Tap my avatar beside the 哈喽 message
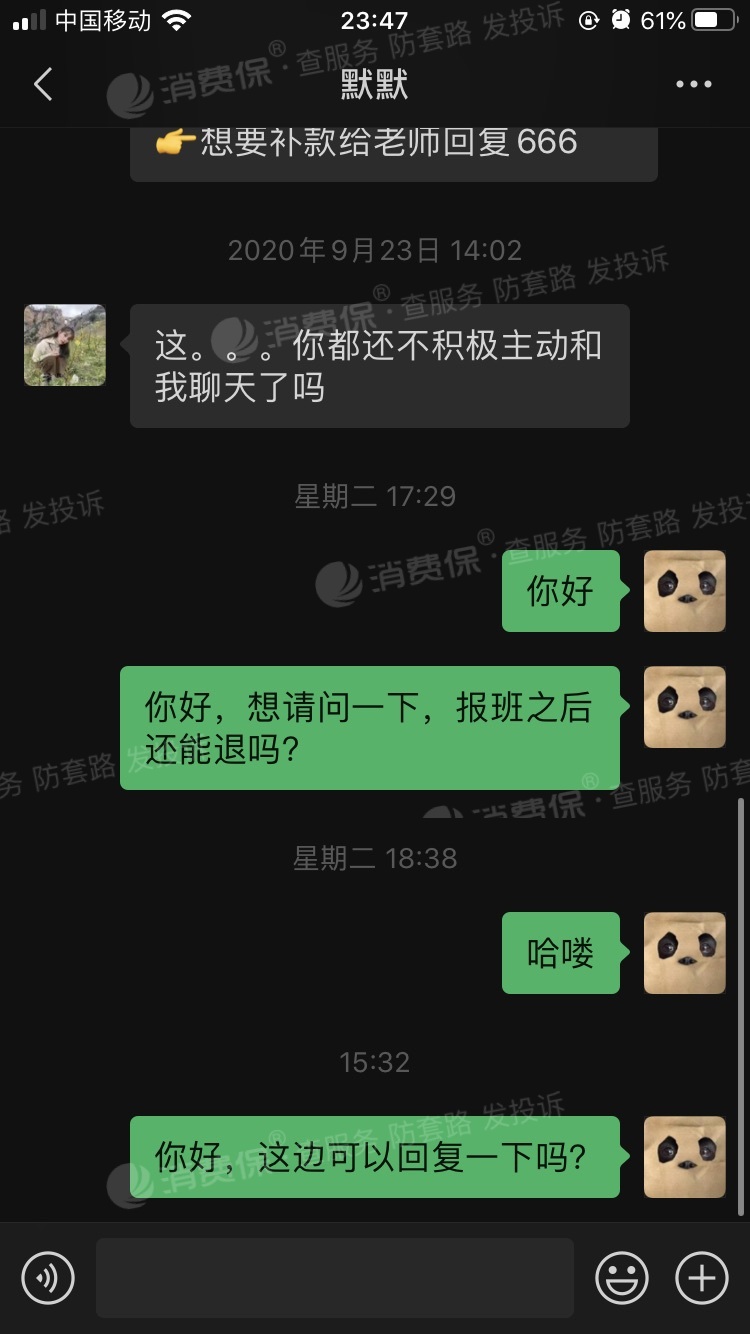Viewport: 750px width, 1334px height. click(x=684, y=953)
